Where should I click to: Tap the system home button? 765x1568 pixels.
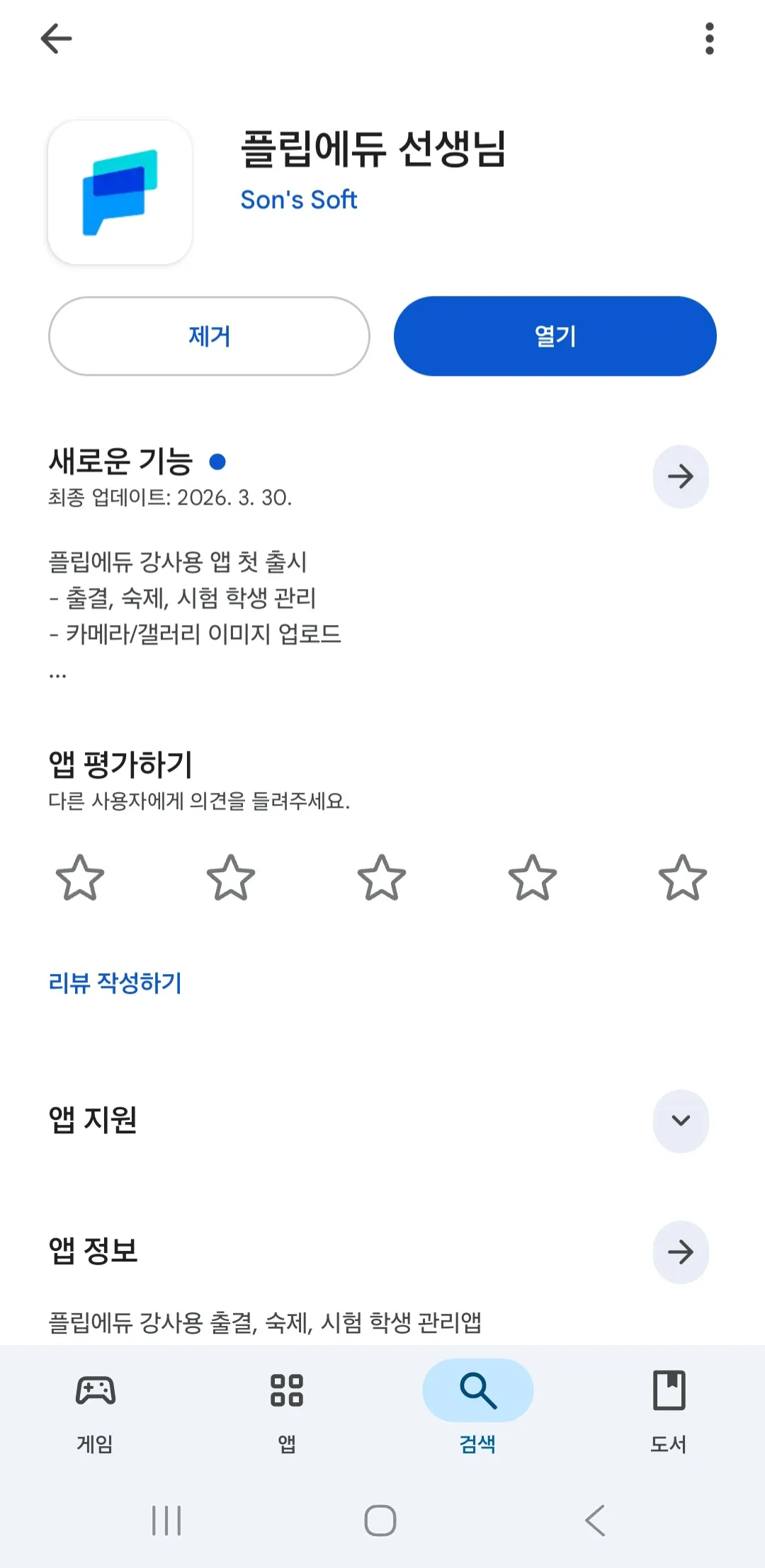380,1520
